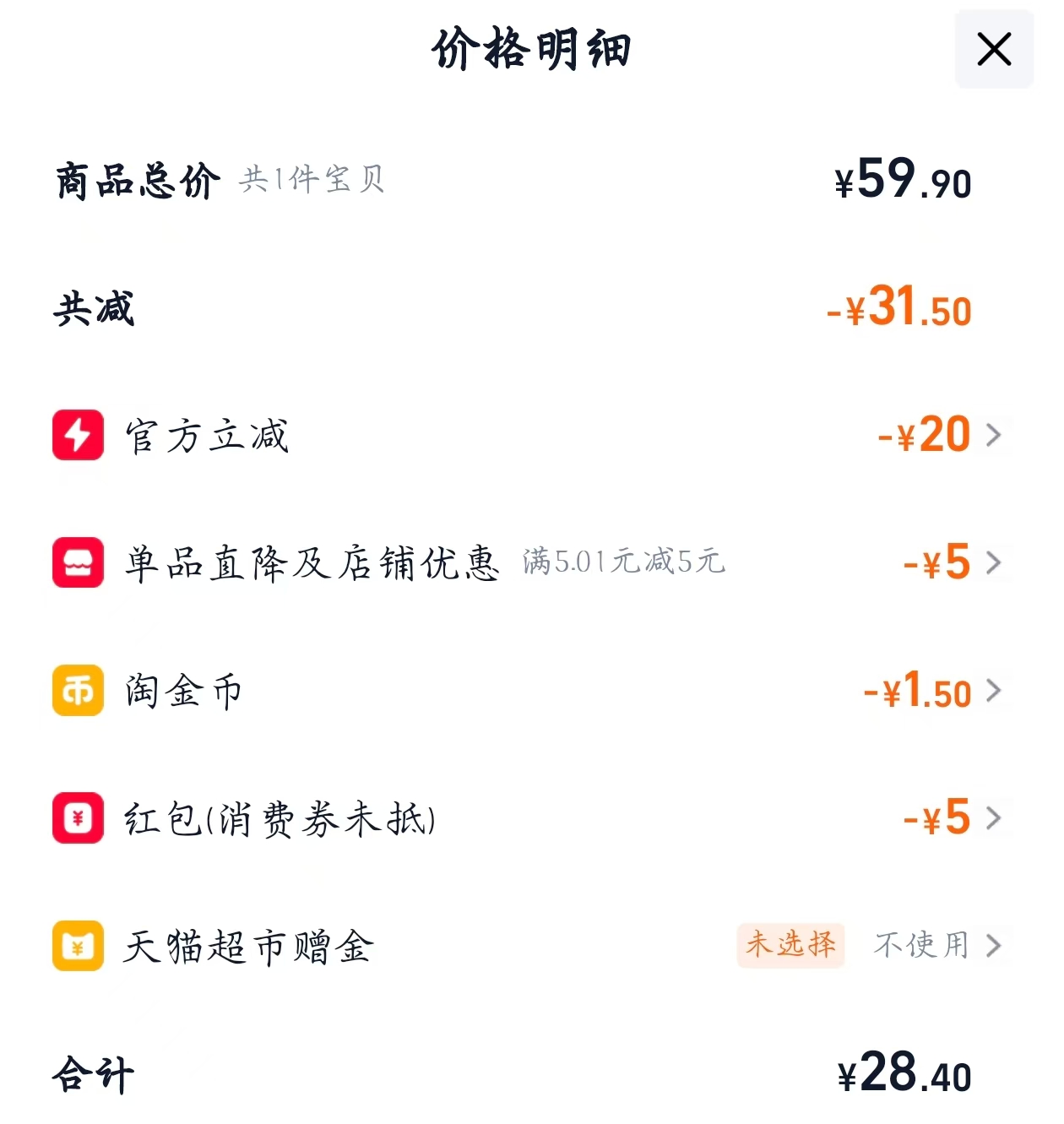
Task: Click the coupon icon beside 单品直降及店铺优惠
Action: (x=78, y=563)
